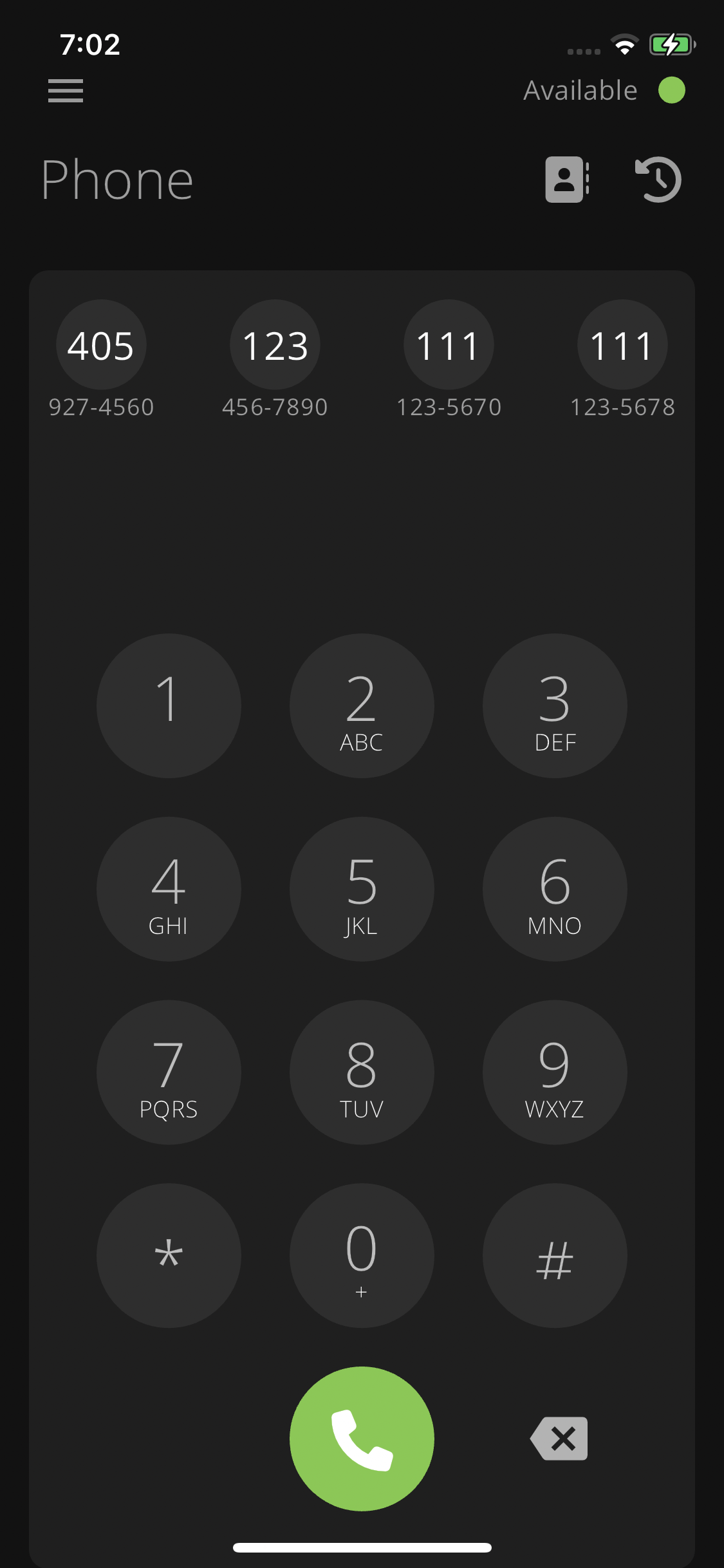The width and height of the screenshot is (724, 1568).
Task: Enter digit 6 MNO
Action: point(555,889)
